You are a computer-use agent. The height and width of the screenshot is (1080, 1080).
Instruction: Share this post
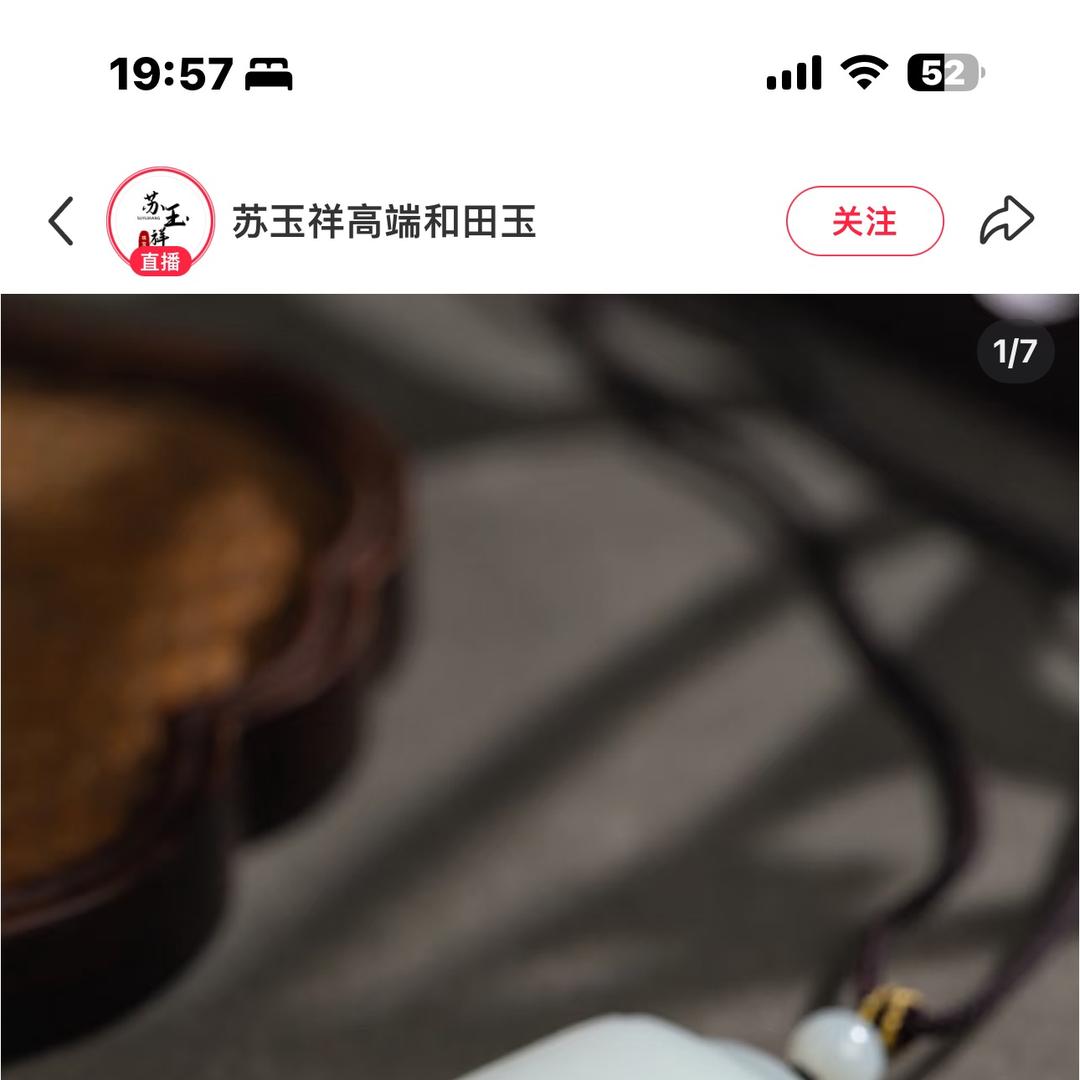coord(1005,221)
